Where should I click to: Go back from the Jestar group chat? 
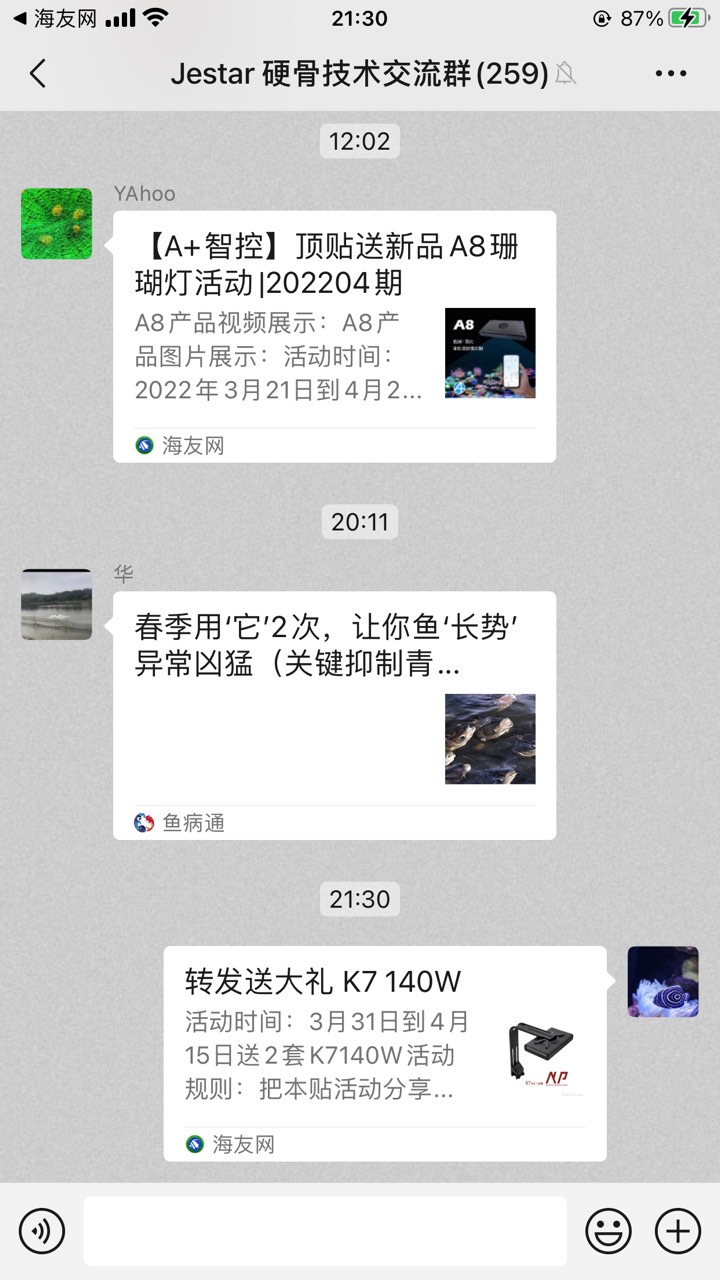pos(38,73)
